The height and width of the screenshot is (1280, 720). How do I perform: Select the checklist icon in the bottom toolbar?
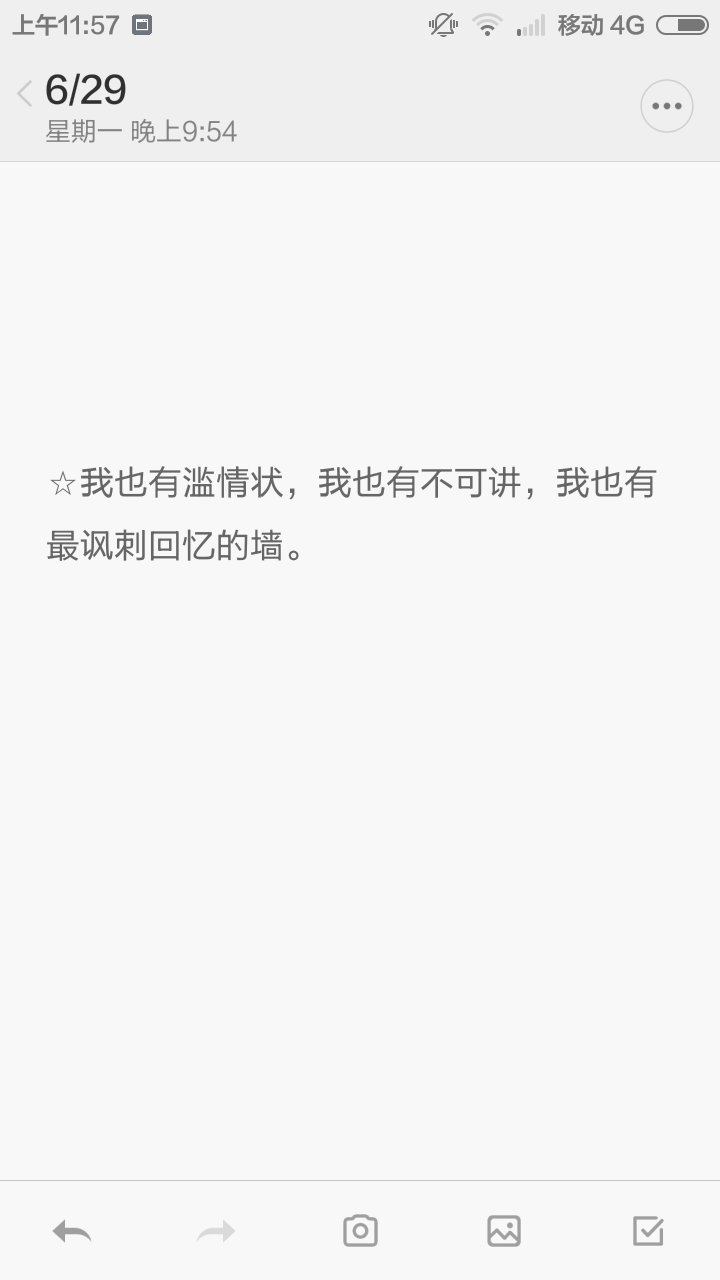649,1230
